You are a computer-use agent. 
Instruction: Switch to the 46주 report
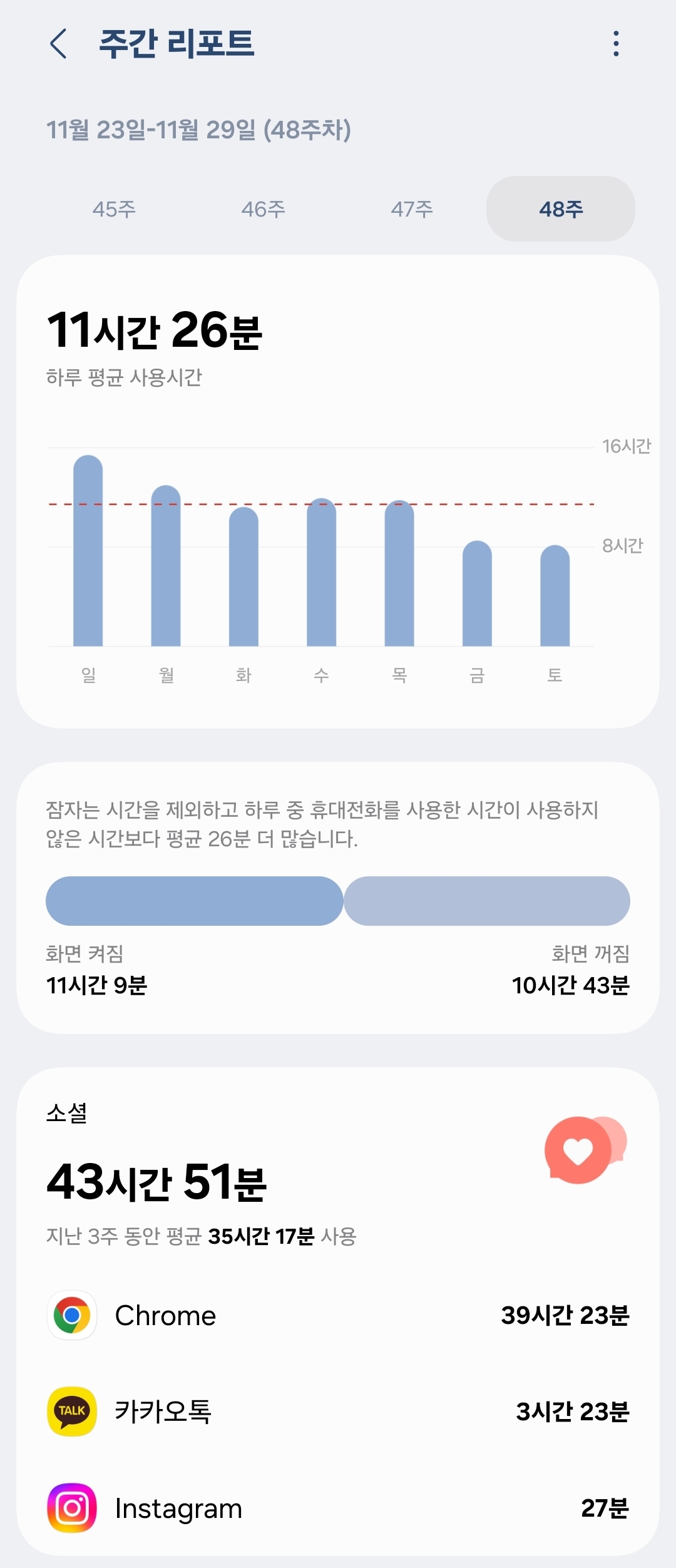[264, 209]
